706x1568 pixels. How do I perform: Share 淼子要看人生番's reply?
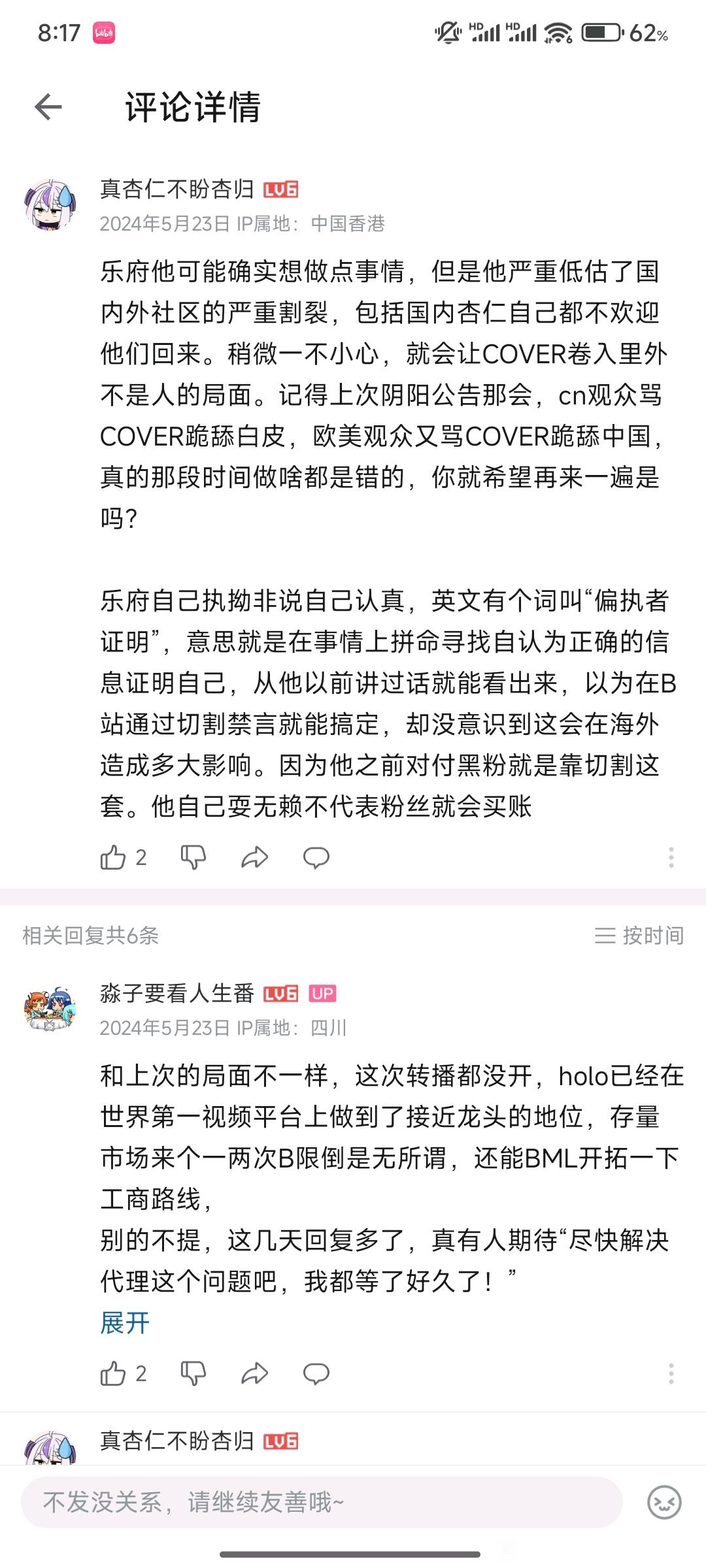pyautogui.click(x=254, y=1373)
